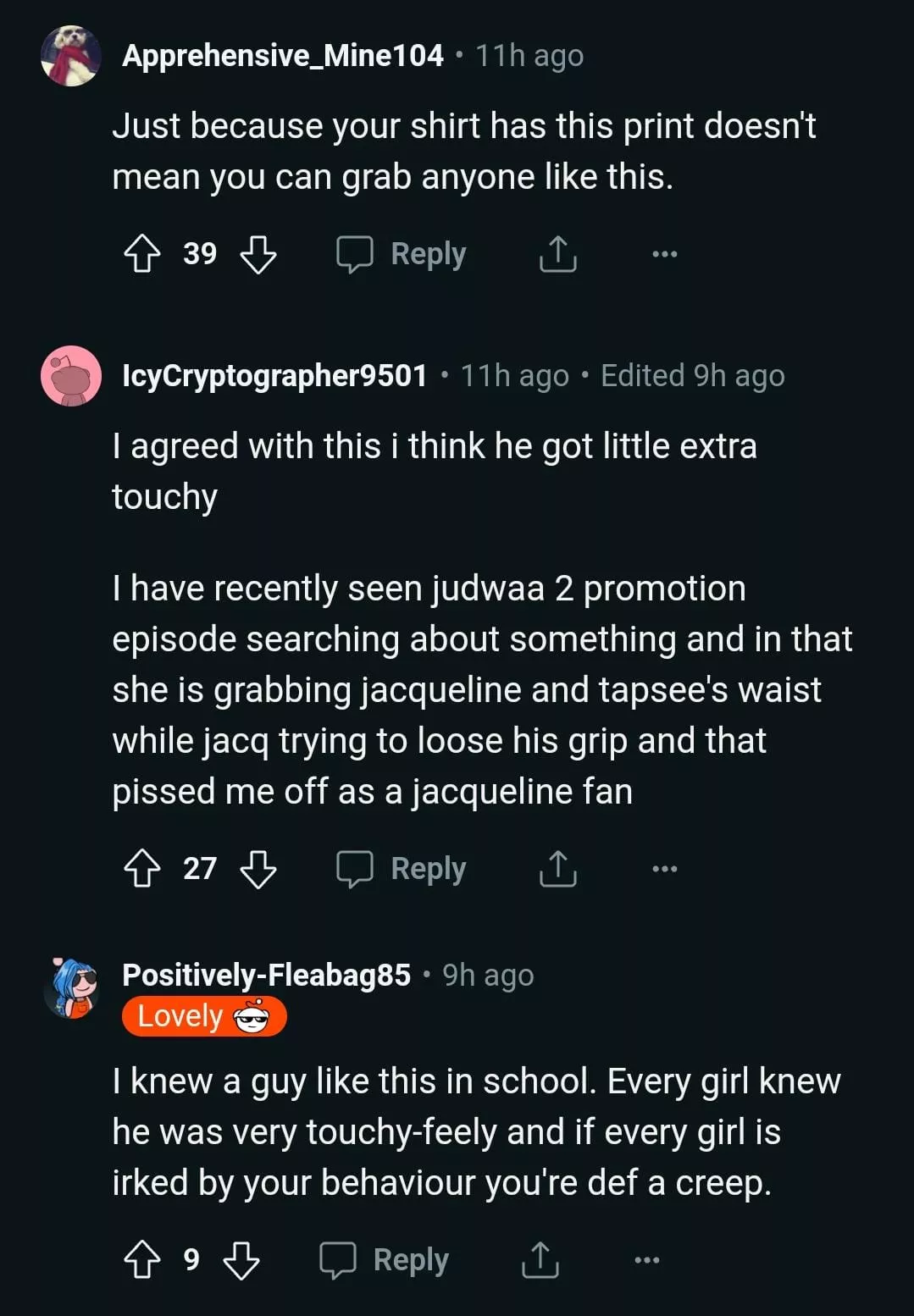The width and height of the screenshot is (914, 1316).
Task: Share Apprehensive_Mine104's comment
Action: (x=557, y=254)
